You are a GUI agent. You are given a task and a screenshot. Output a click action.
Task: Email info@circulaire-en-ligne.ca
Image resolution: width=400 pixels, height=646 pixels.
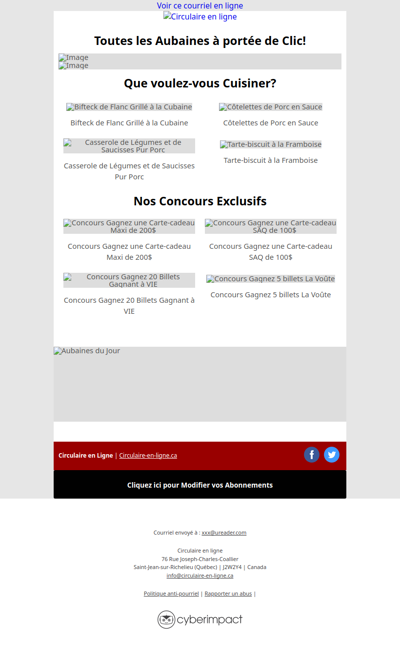200,576
